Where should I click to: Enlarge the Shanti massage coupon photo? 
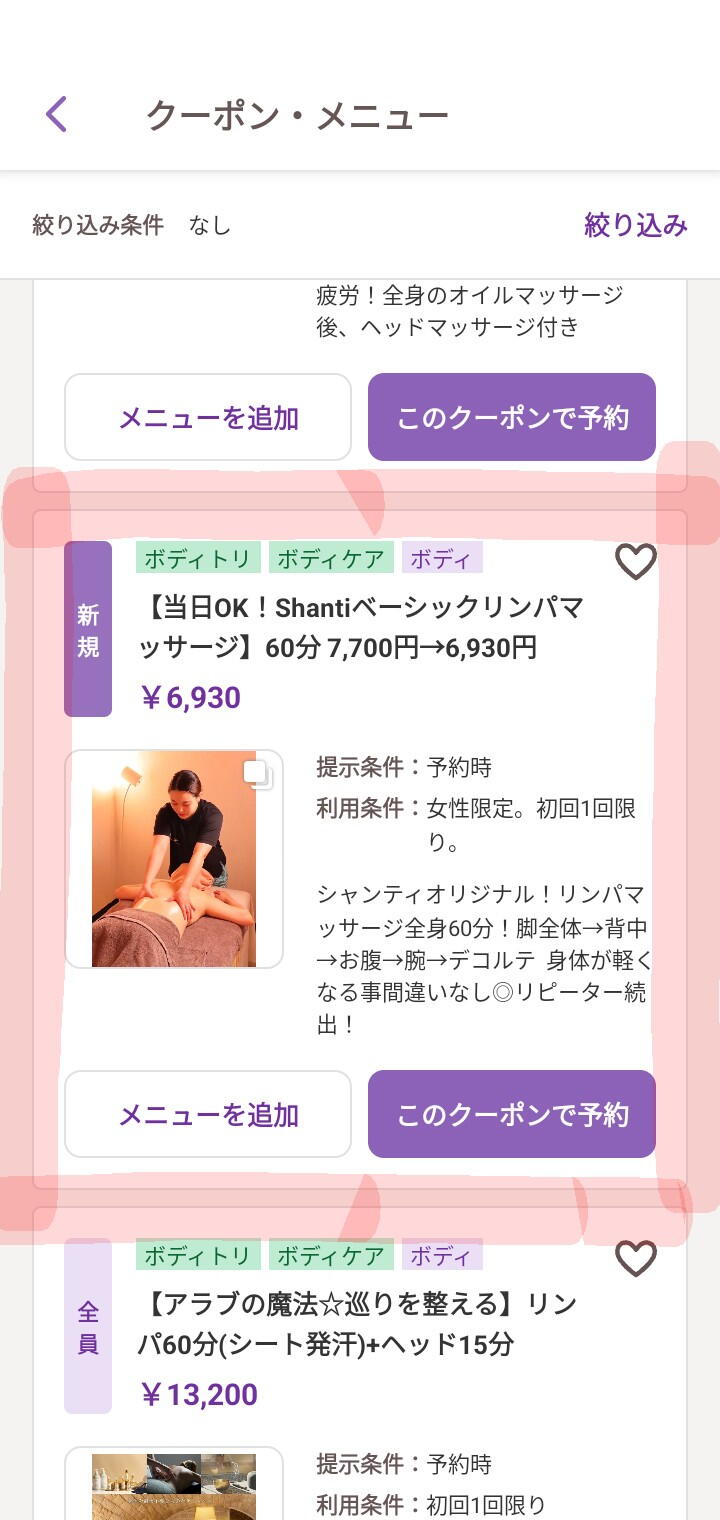[174, 859]
